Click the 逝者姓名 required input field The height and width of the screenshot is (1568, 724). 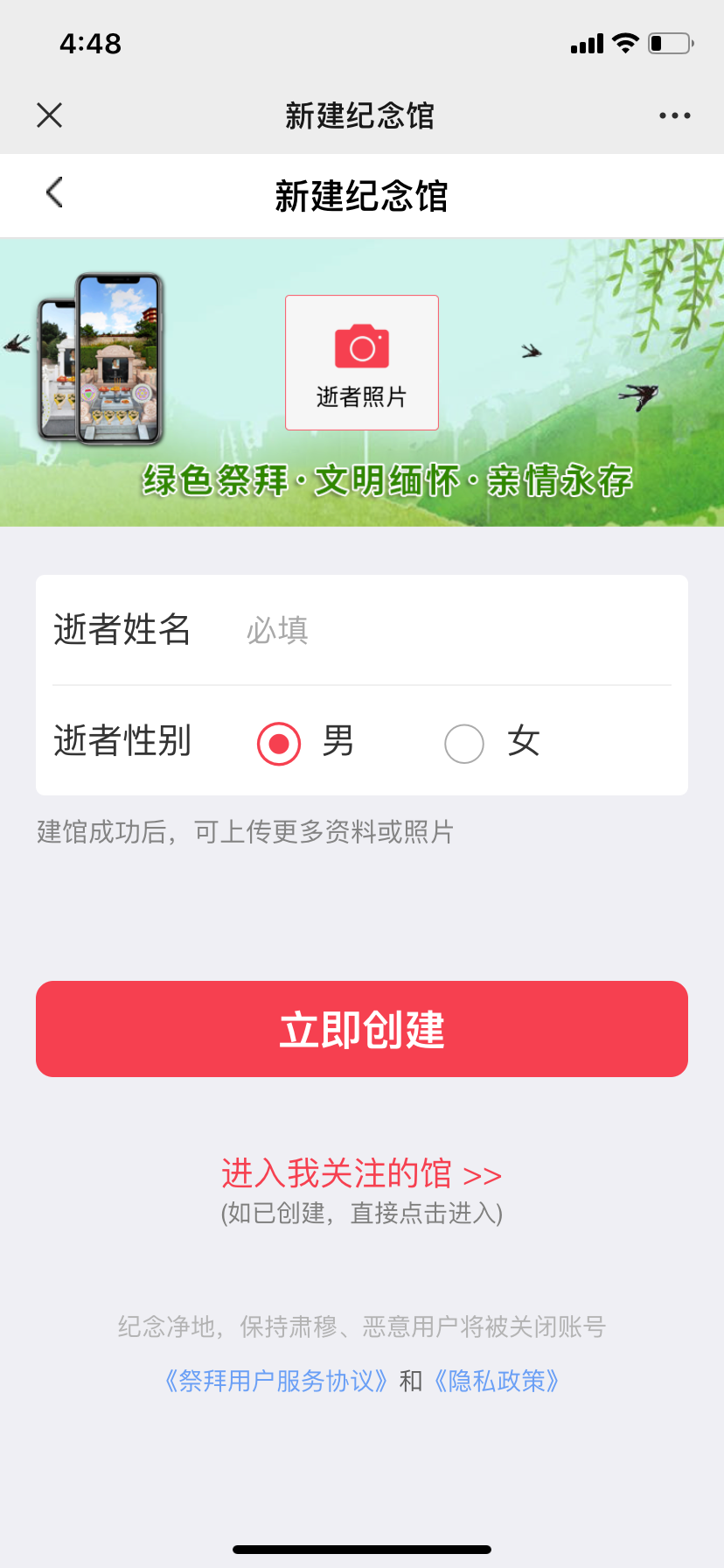click(393, 630)
